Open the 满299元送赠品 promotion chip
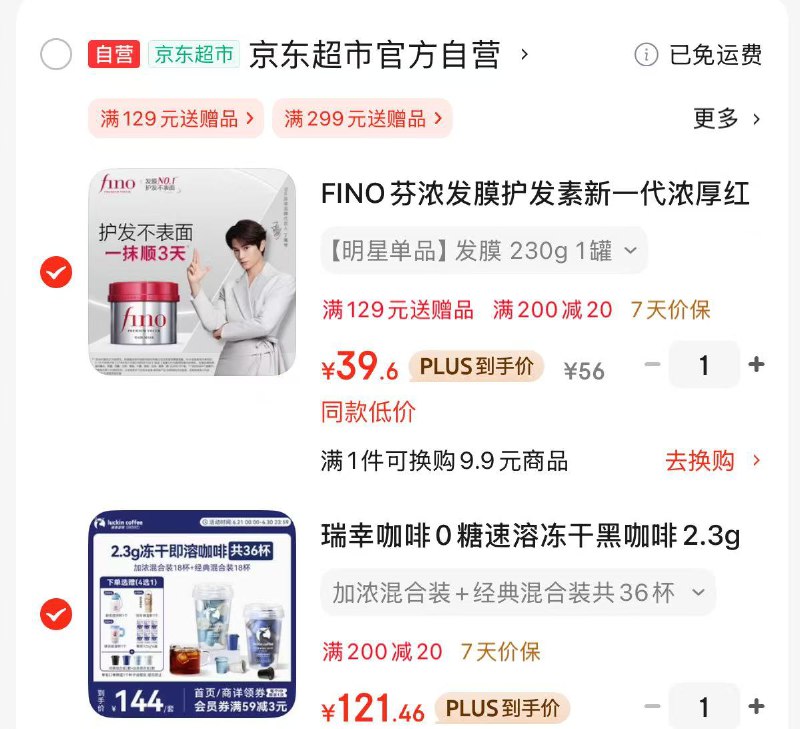This screenshot has width=800, height=729. pyautogui.click(x=362, y=119)
